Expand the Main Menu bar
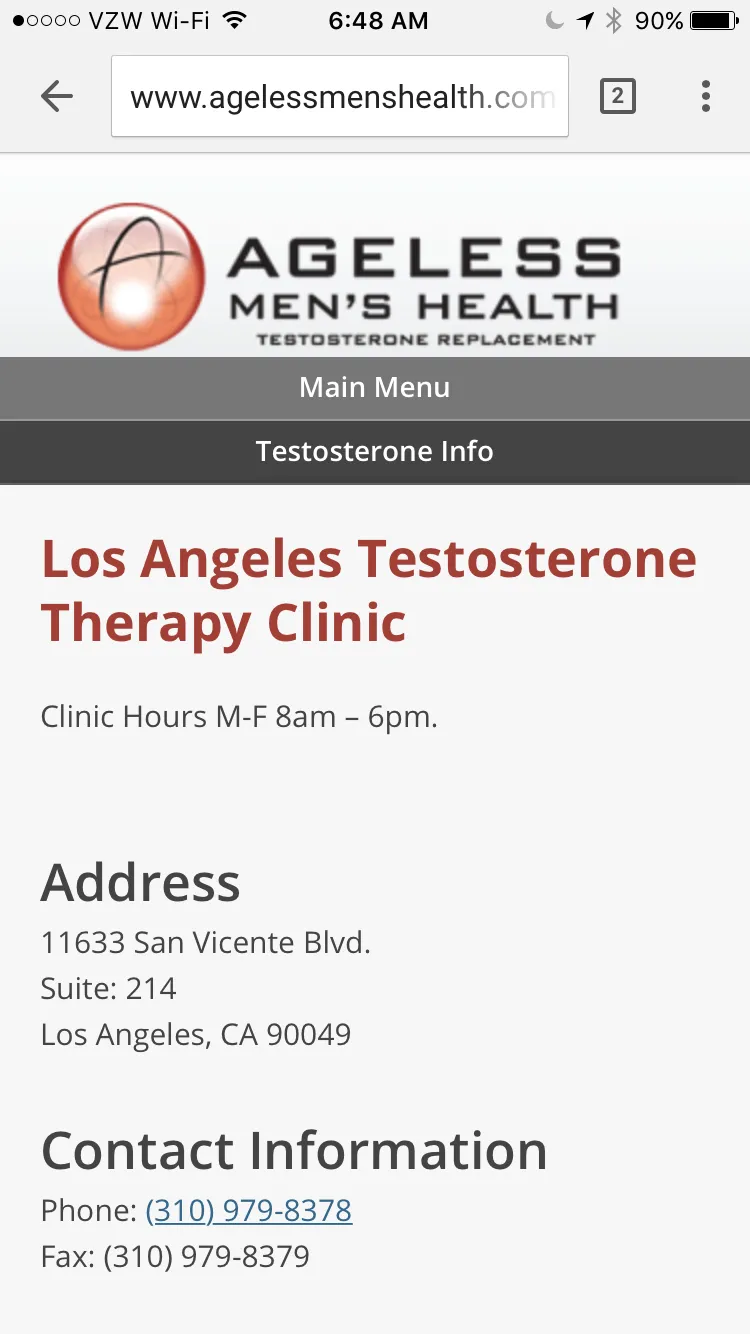Screen dimensions: 750x1334 (x=375, y=388)
